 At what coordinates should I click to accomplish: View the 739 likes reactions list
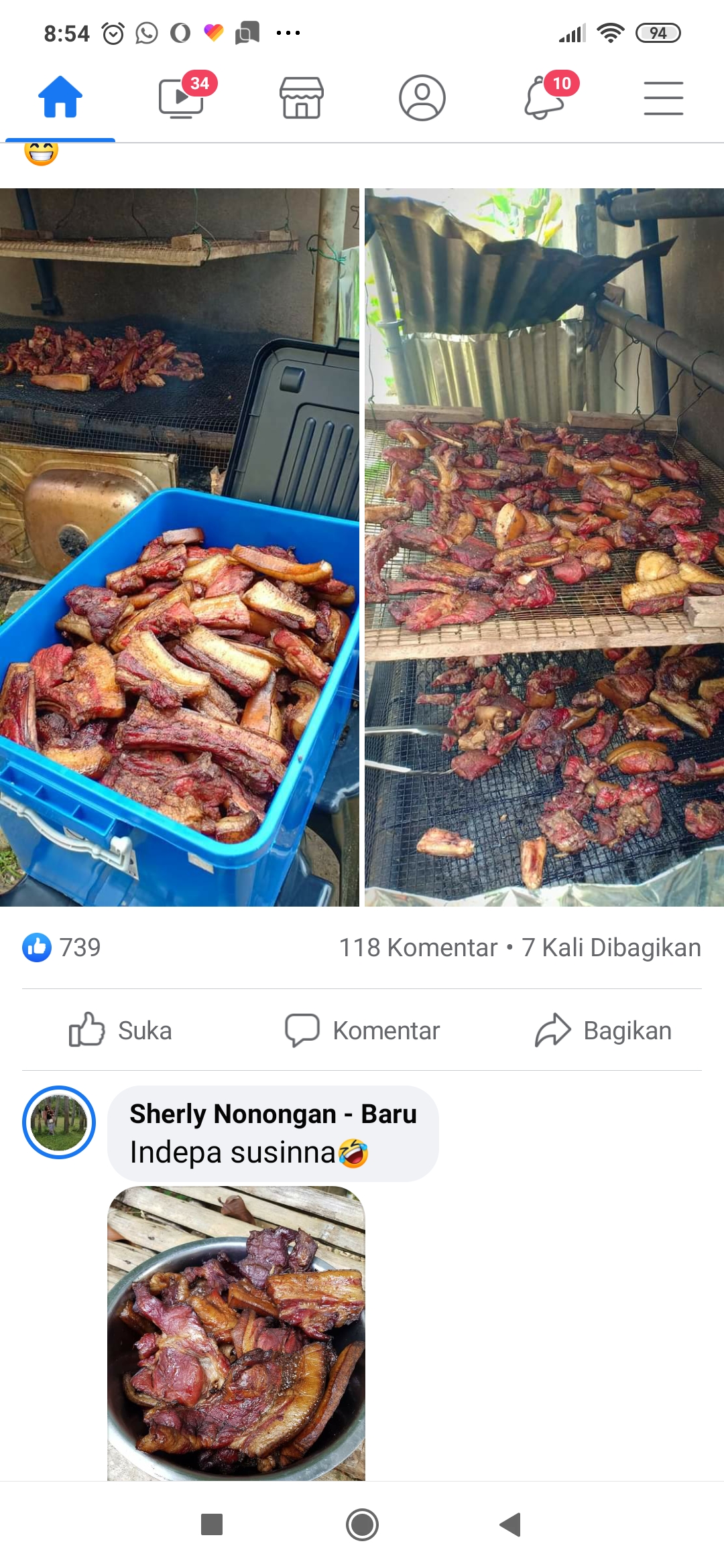(x=62, y=948)
